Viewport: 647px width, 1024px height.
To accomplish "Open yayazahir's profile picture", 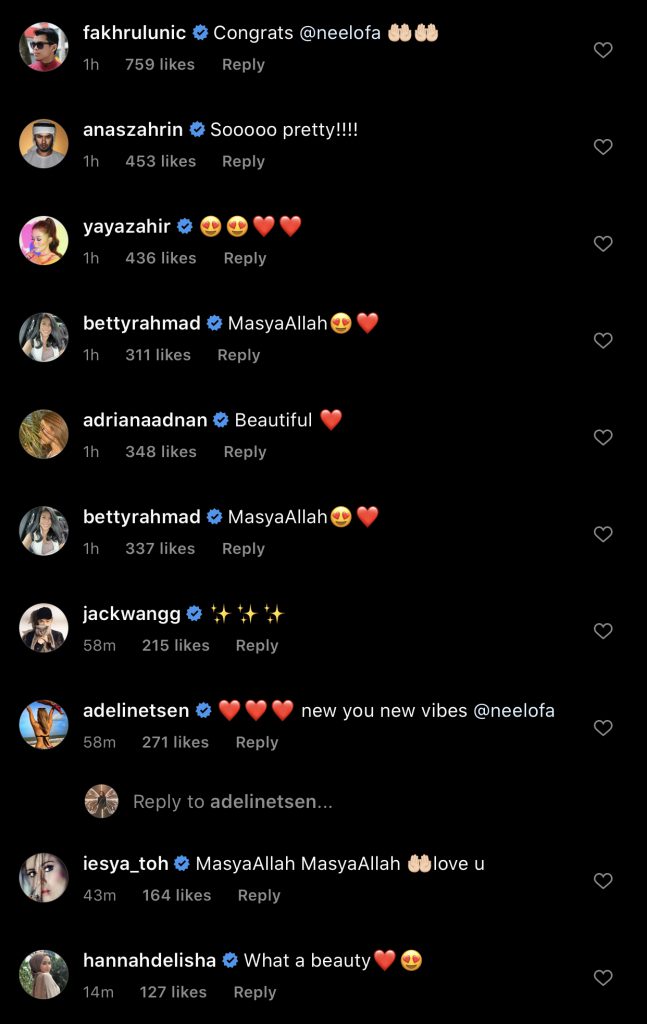I will coord(44,241).
